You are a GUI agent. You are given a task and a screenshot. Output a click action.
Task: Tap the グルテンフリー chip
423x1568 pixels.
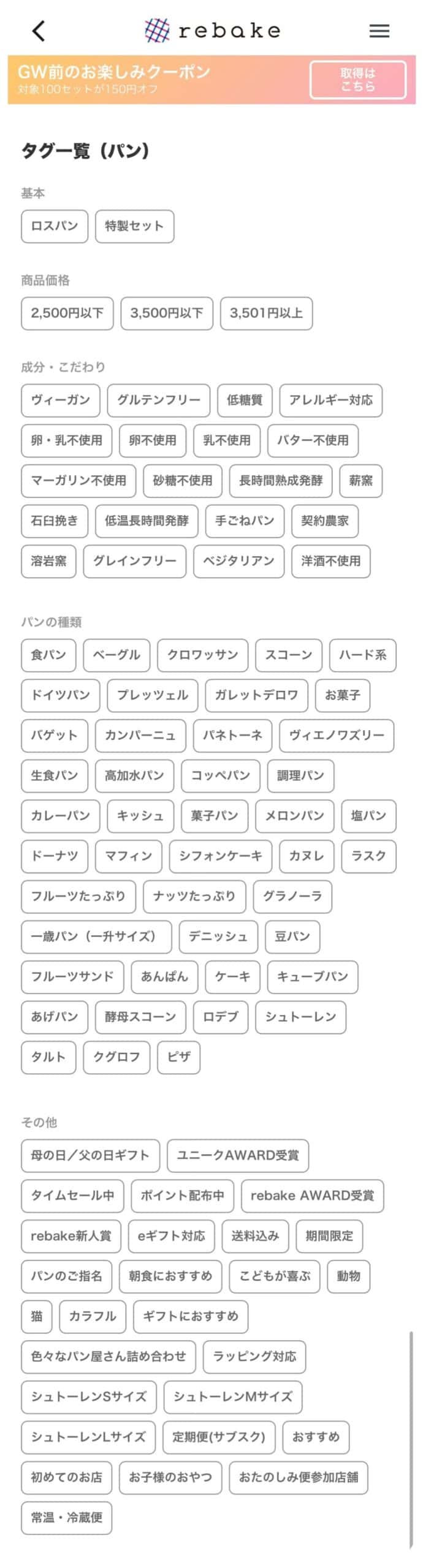point(159,400)
